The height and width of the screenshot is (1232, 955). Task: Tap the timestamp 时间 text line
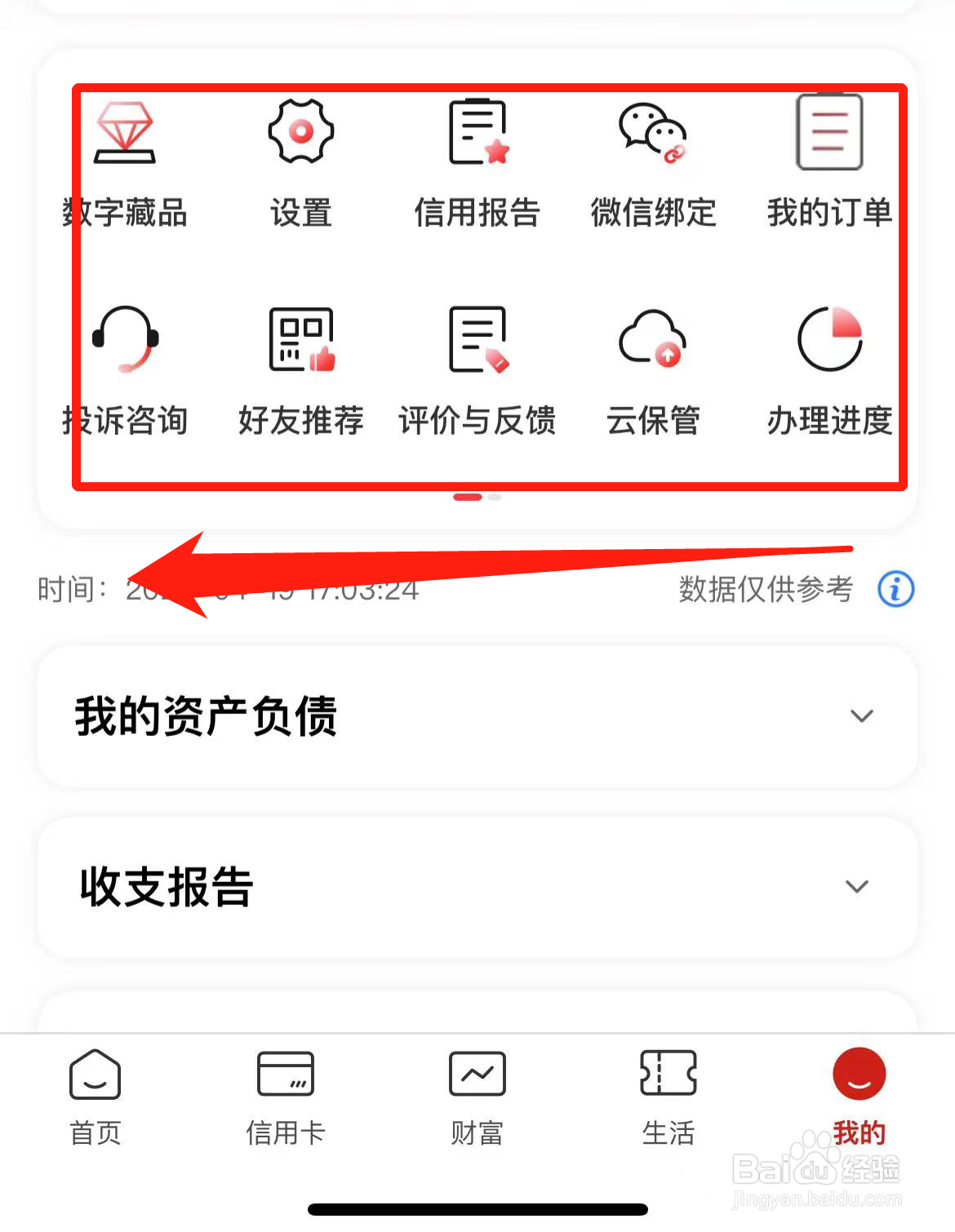tap(229, 589)
